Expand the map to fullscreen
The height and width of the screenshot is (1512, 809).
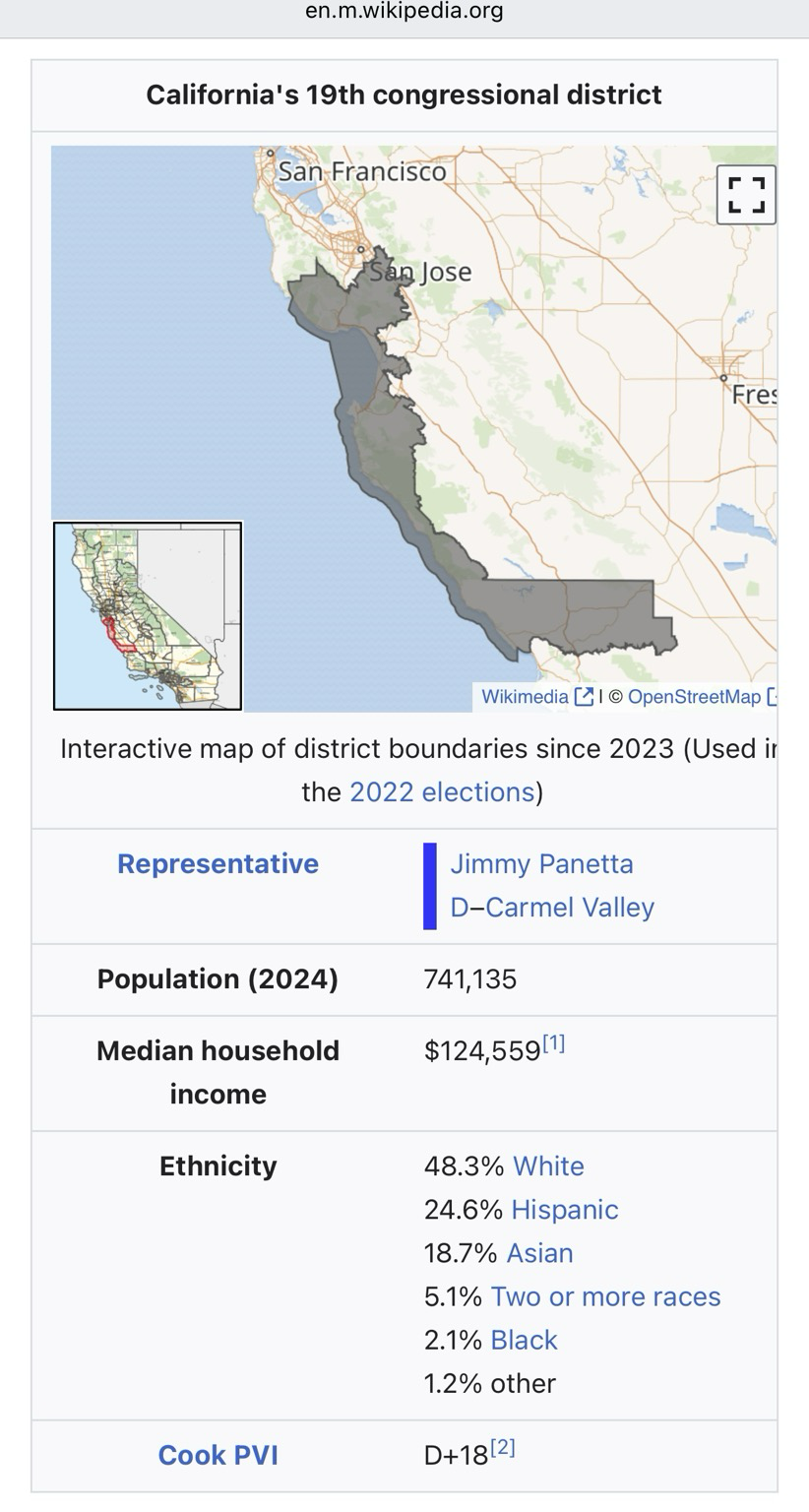[x=746, y=195]
